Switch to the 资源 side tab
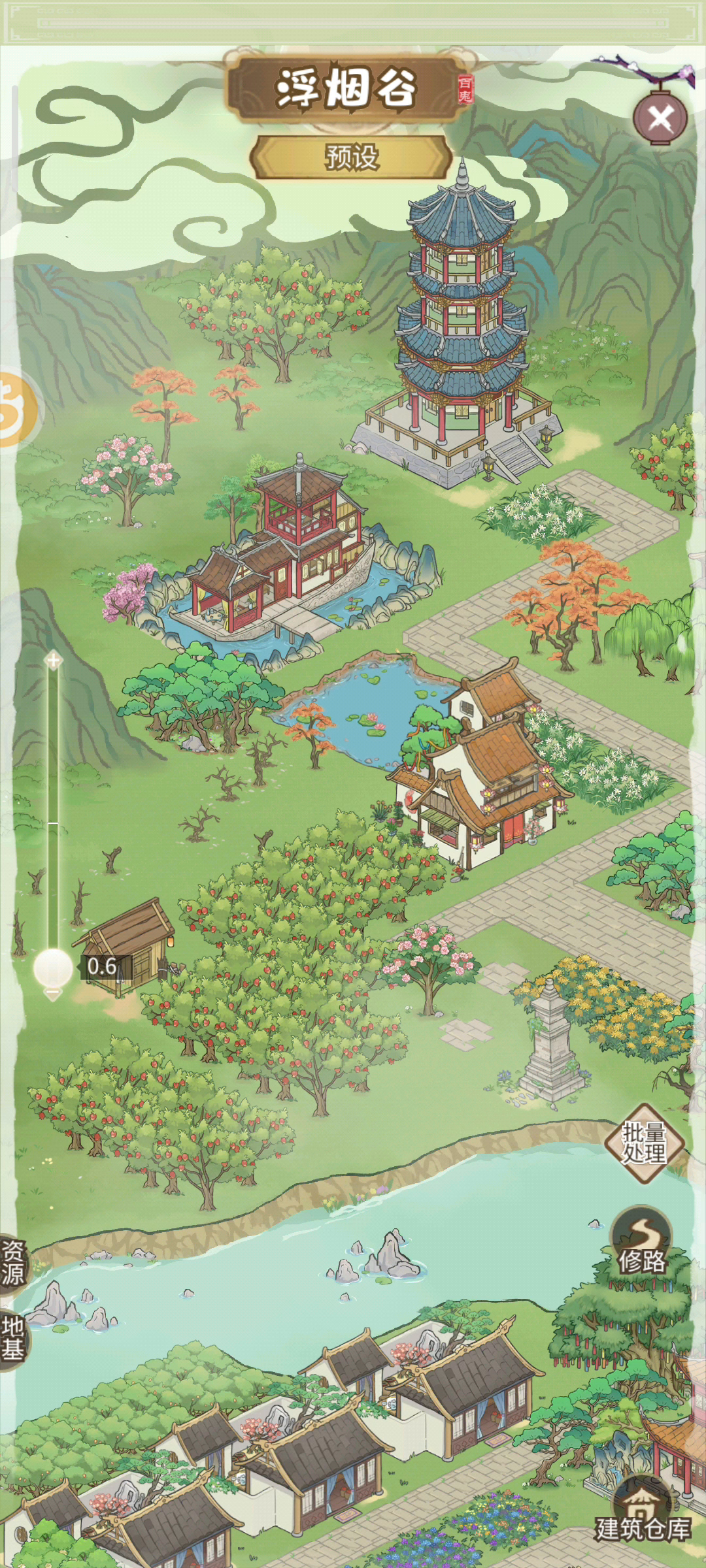Viewport: 706px width, 1568px height. [13, 1263]
